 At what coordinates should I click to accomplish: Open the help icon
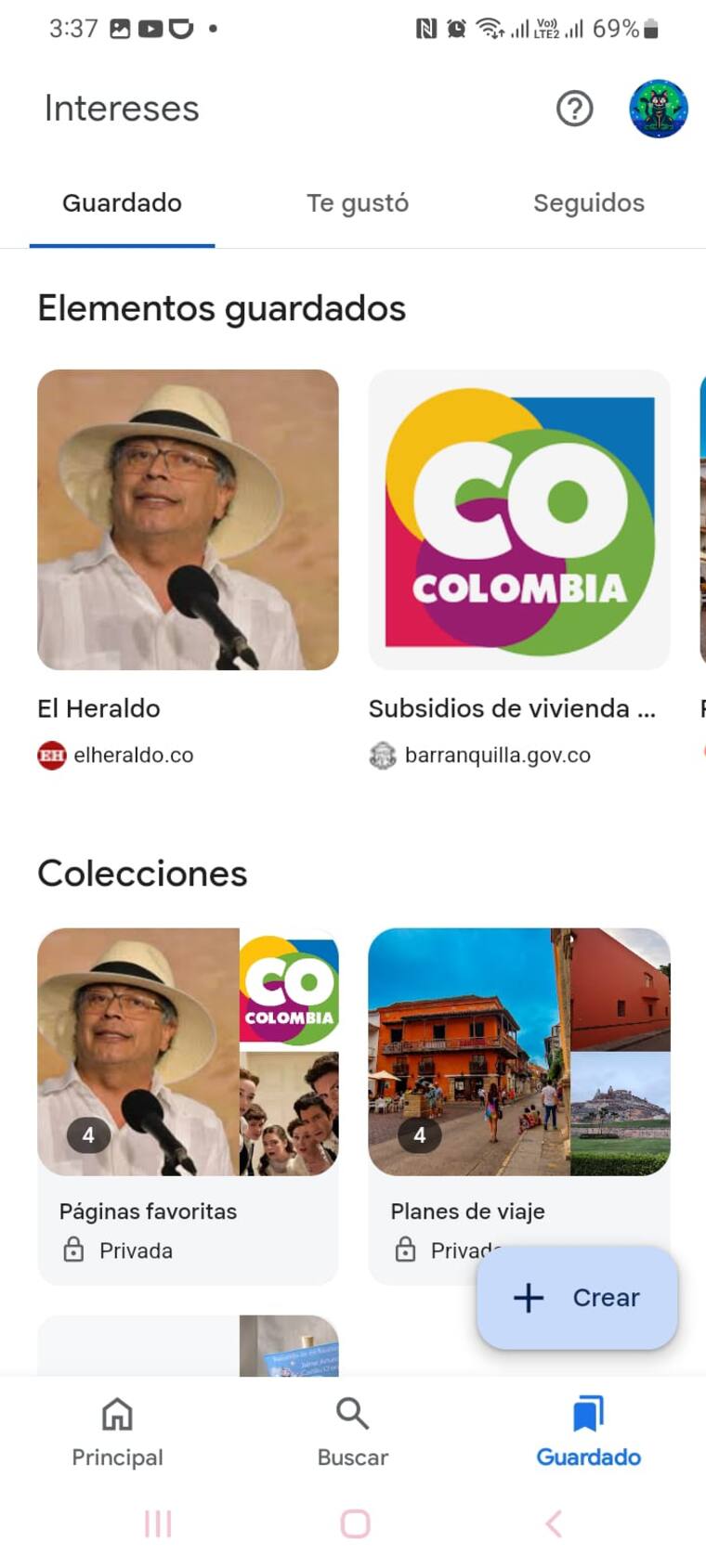click(x=574, y=110)
